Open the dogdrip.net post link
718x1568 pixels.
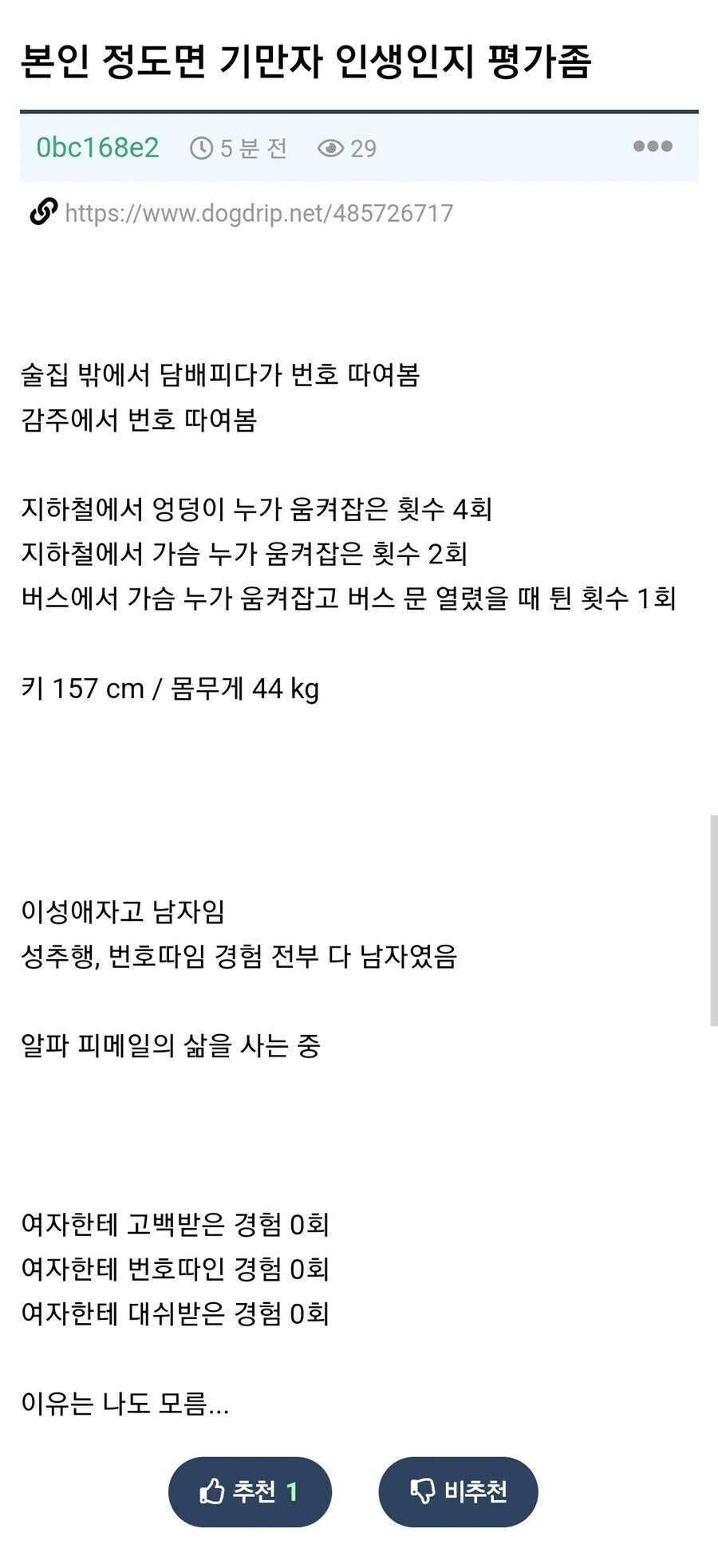[258, 213]
